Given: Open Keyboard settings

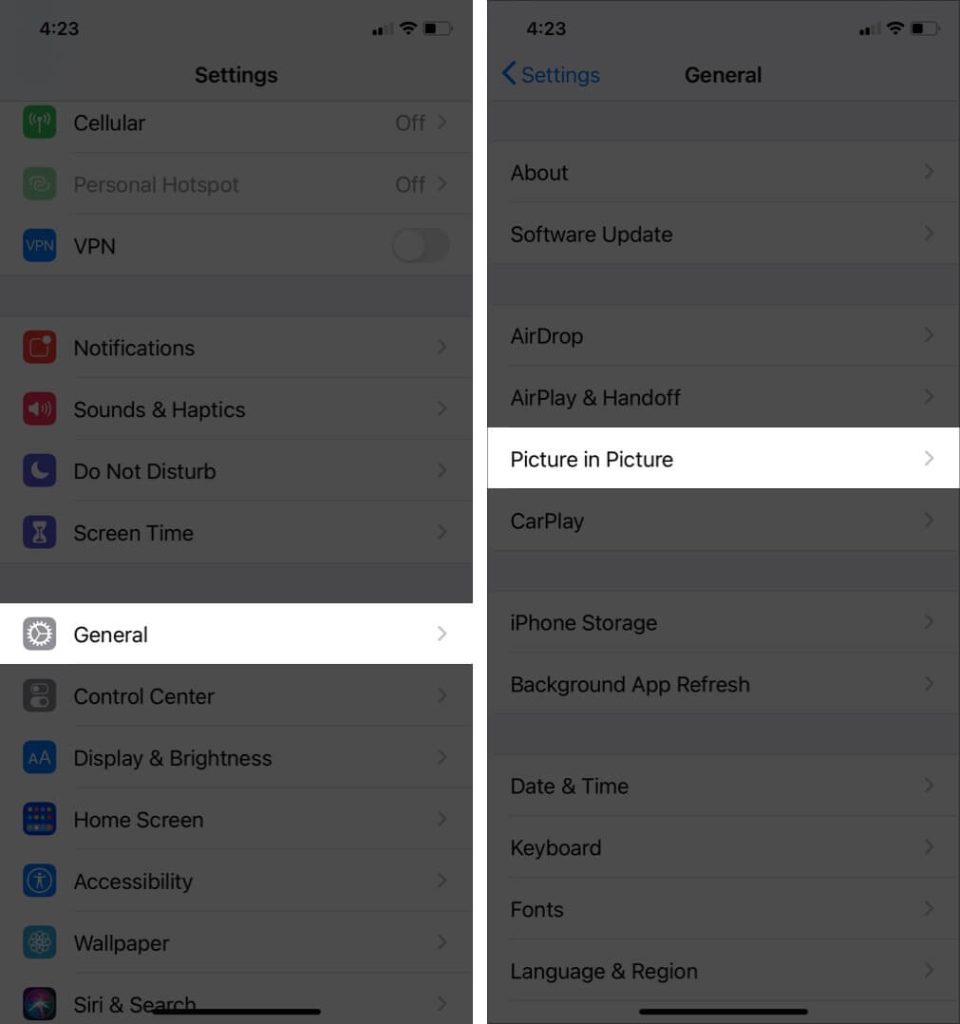Looking at the screenshot, I should click(x=722, y=848).
